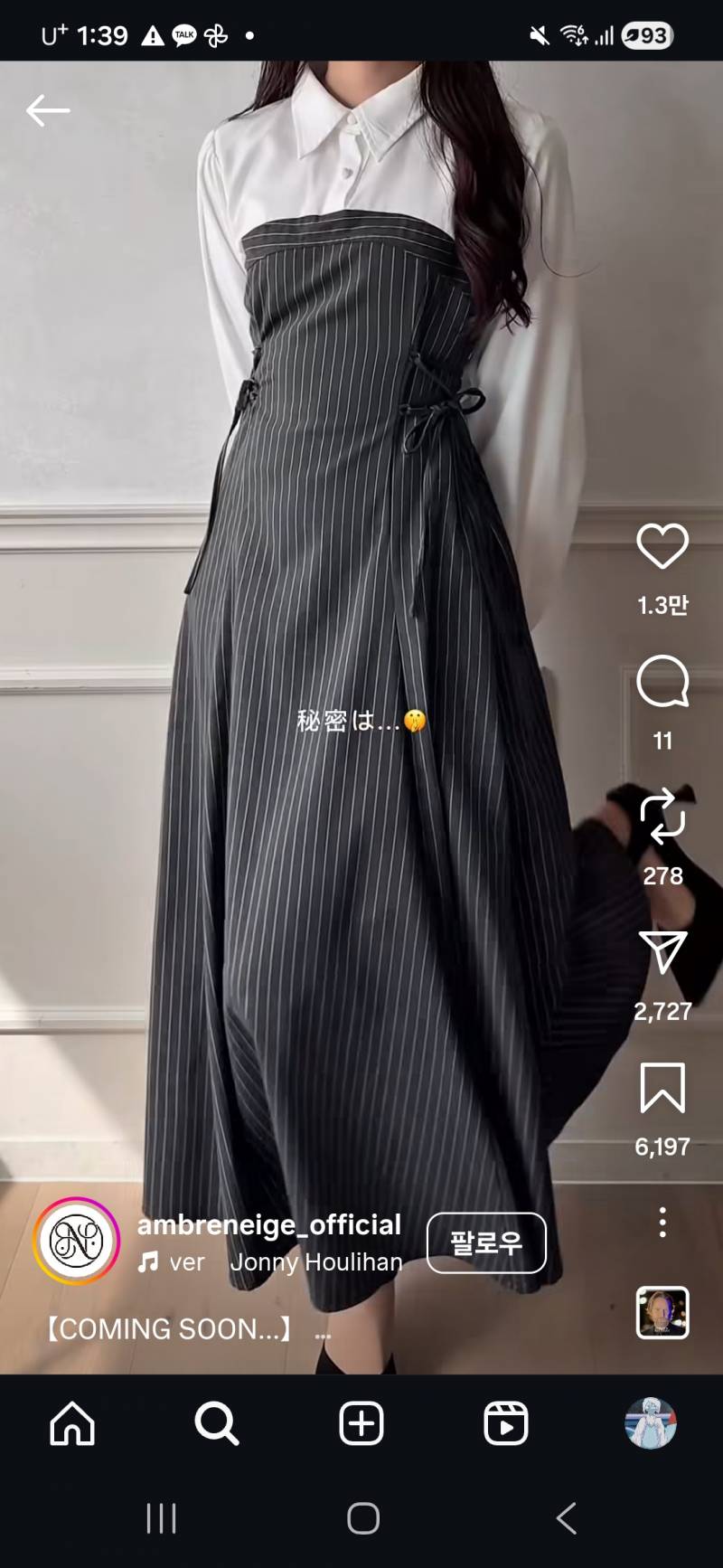723x1568 pixels.
Task: Create a new post with the plus tab
Action: (x=361, y=1424)
